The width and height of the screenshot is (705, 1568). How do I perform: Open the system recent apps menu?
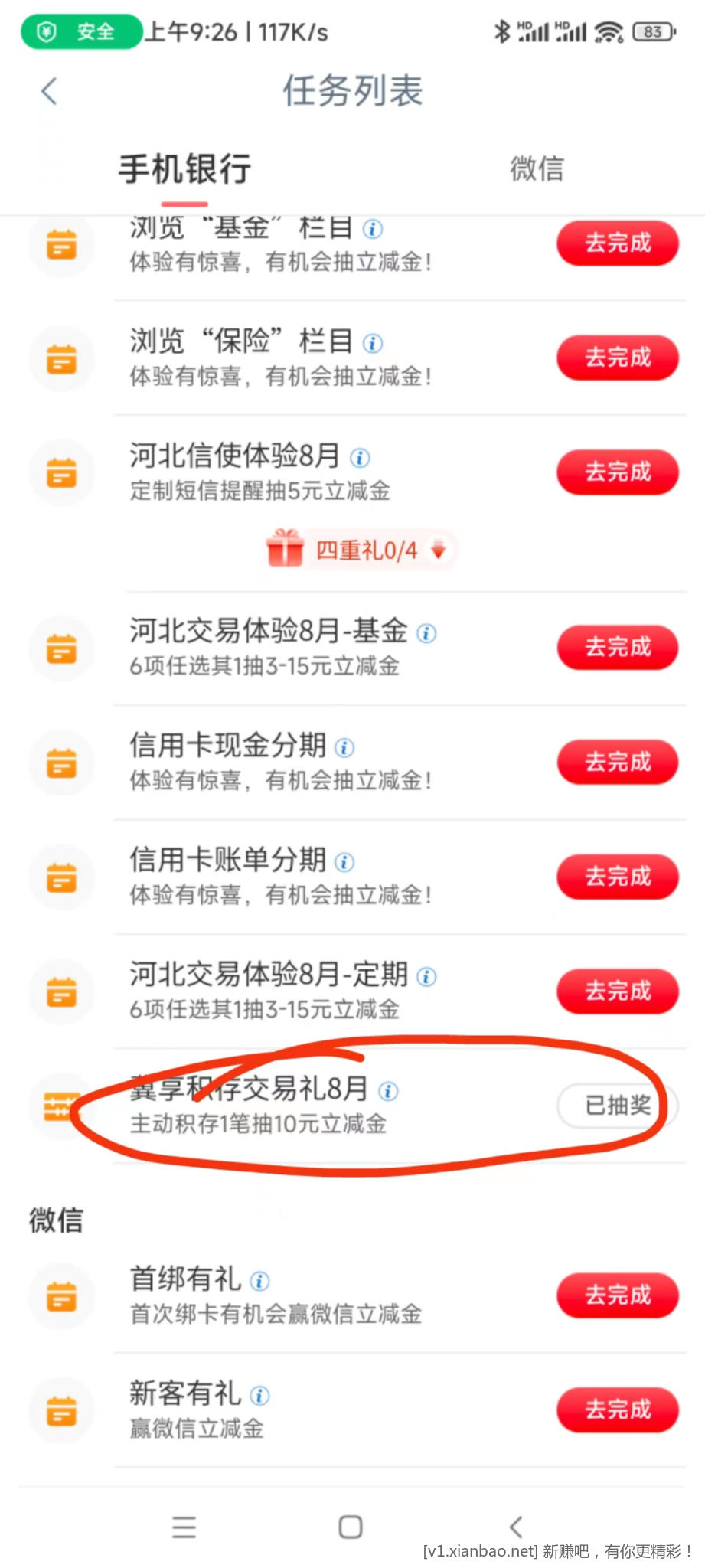point(184,1527)
